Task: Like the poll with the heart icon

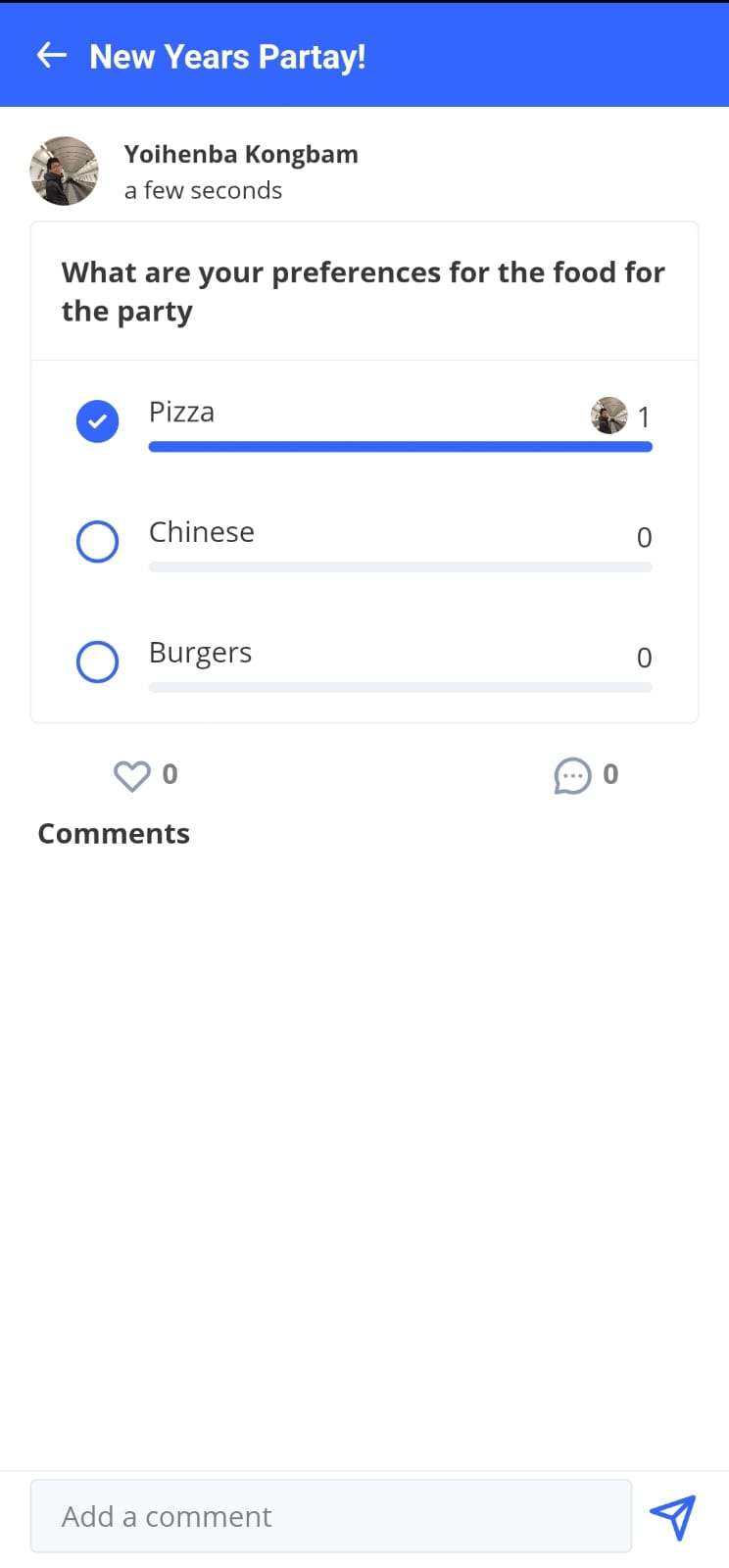Action: coord(132,775)
